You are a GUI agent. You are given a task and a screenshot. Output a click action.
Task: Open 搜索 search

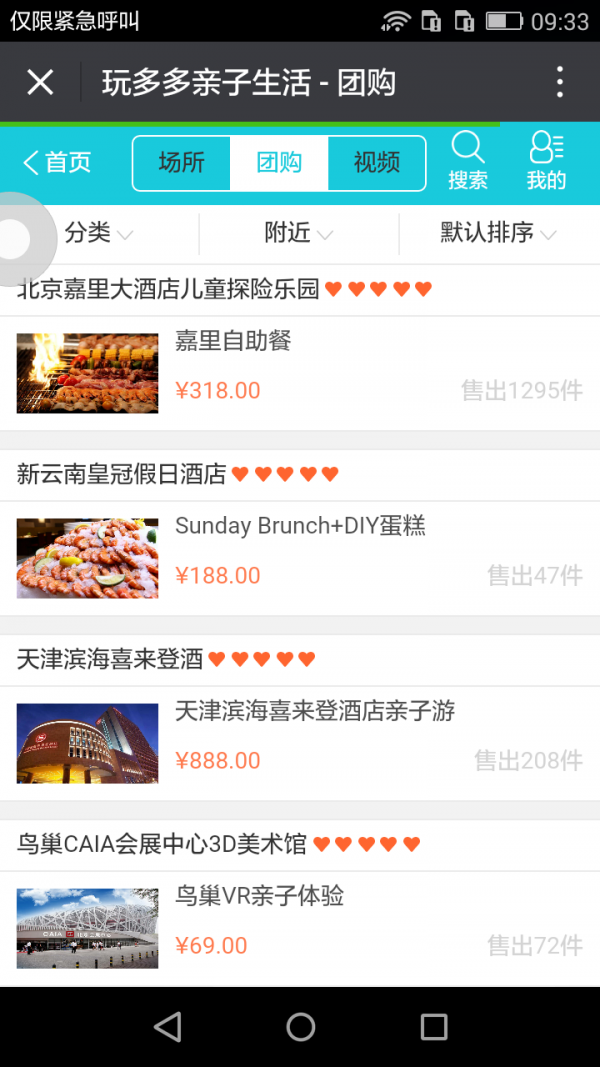[x=467, y=162]
